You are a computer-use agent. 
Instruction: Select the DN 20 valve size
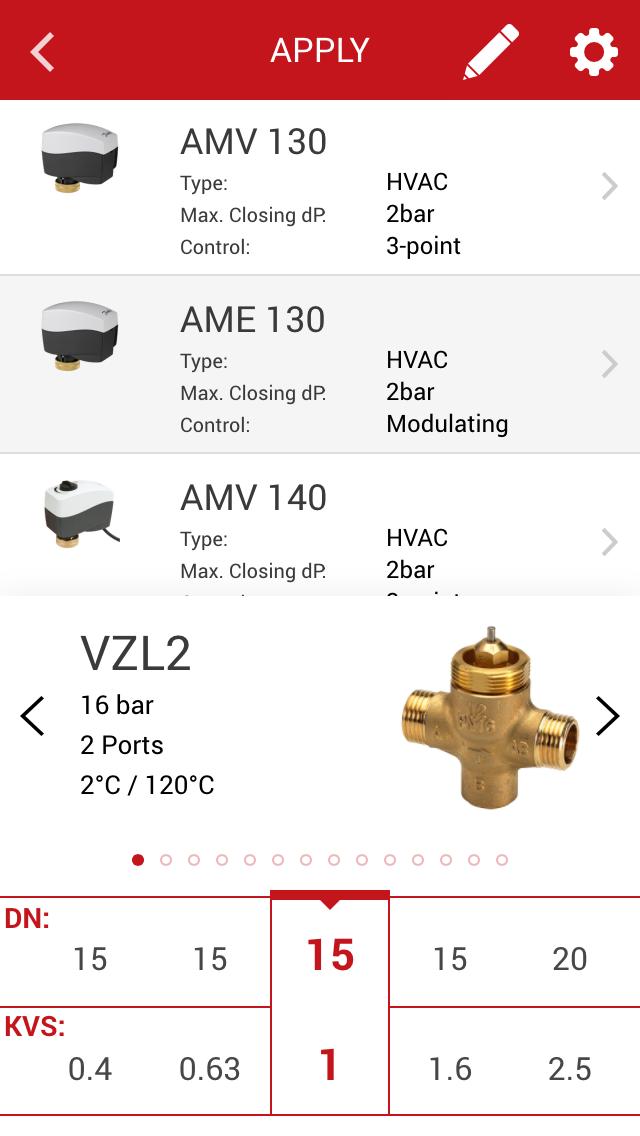tap(570, 959)
